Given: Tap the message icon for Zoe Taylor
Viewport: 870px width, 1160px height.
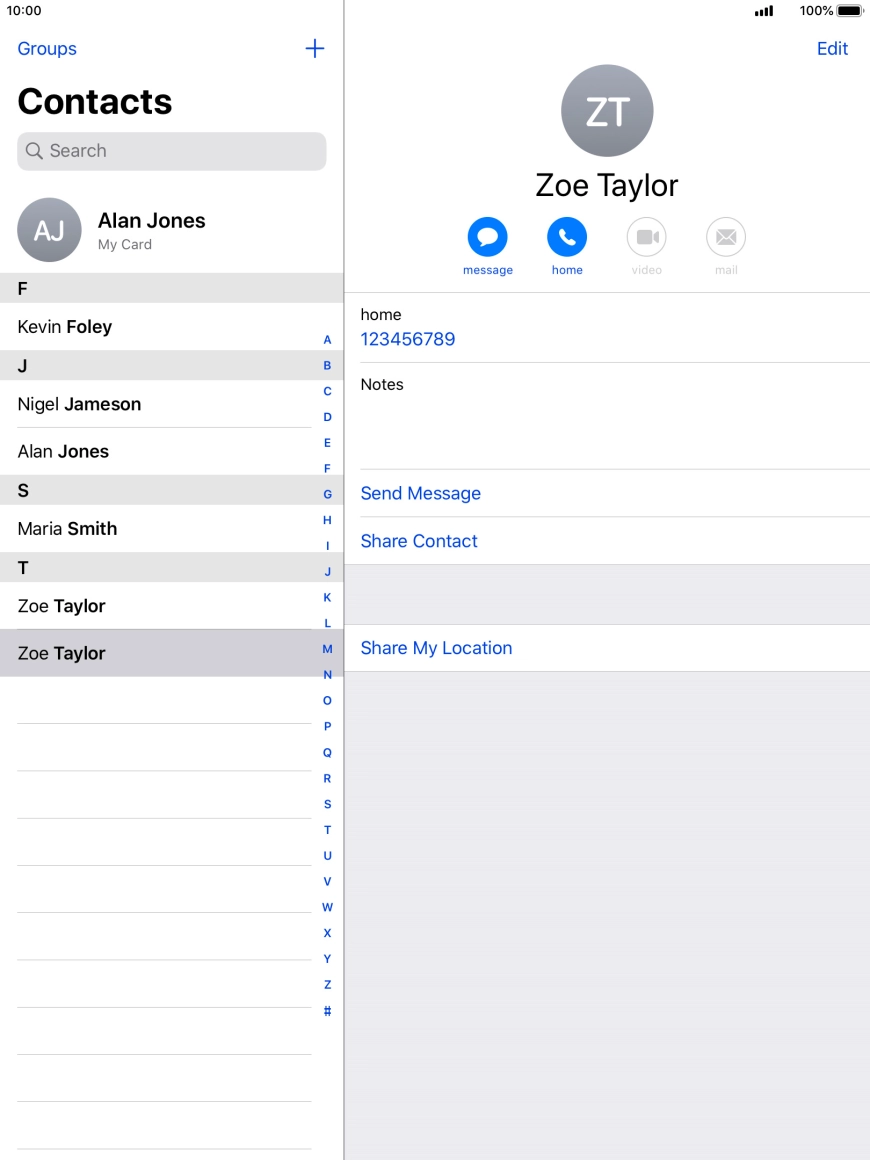Looking at the screenshot, I should click(487, 237).
